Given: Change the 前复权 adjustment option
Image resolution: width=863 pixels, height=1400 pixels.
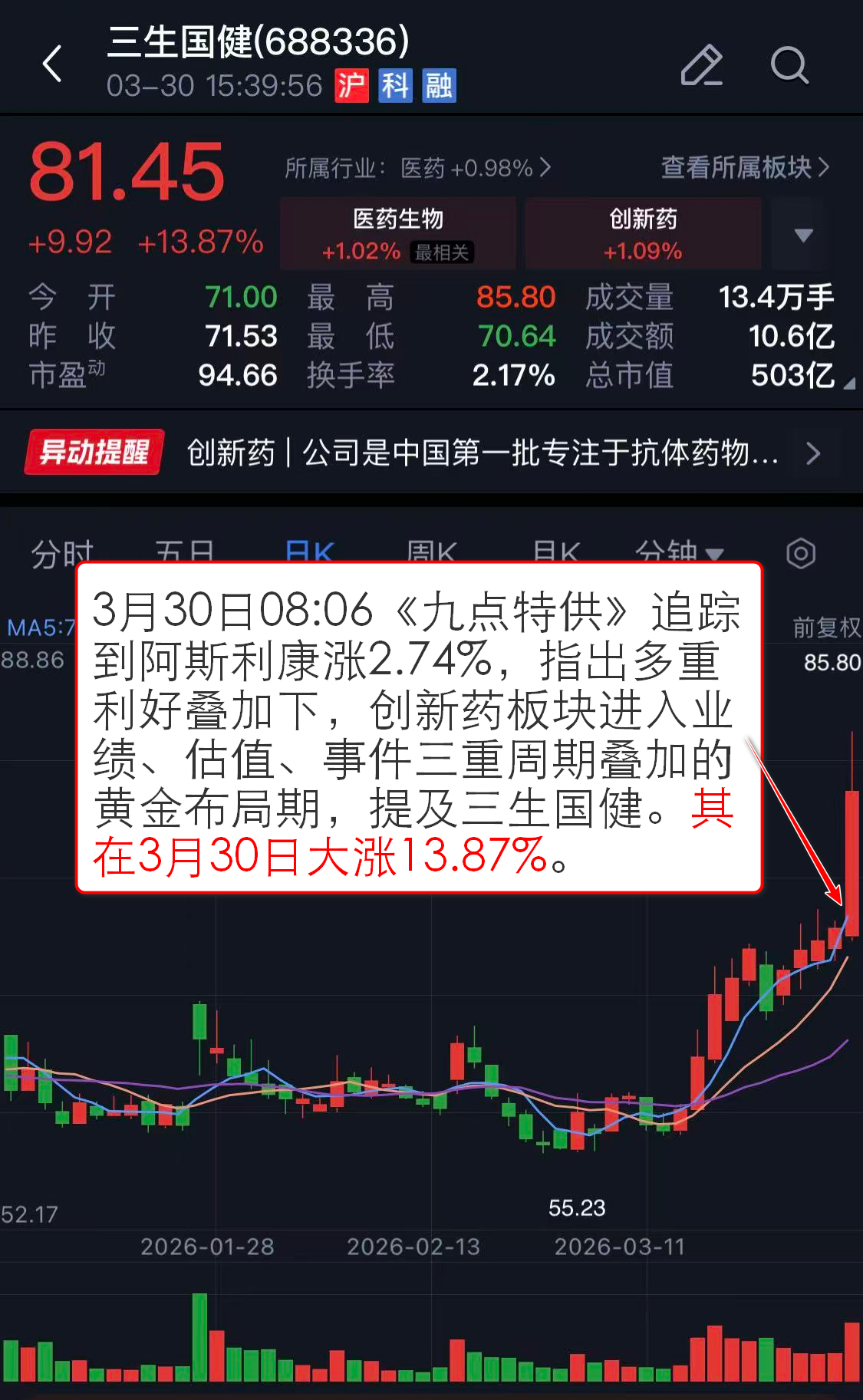Looking at the screenshot, I should [825, 628].
